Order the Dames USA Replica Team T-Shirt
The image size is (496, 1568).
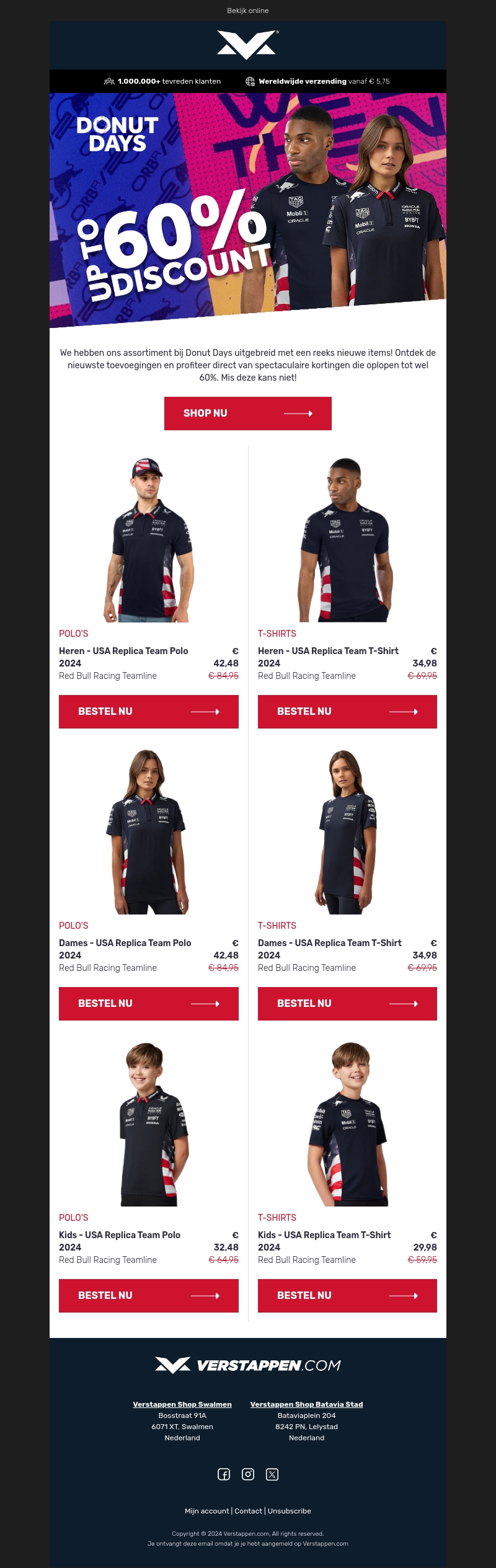coord(347,1004)
